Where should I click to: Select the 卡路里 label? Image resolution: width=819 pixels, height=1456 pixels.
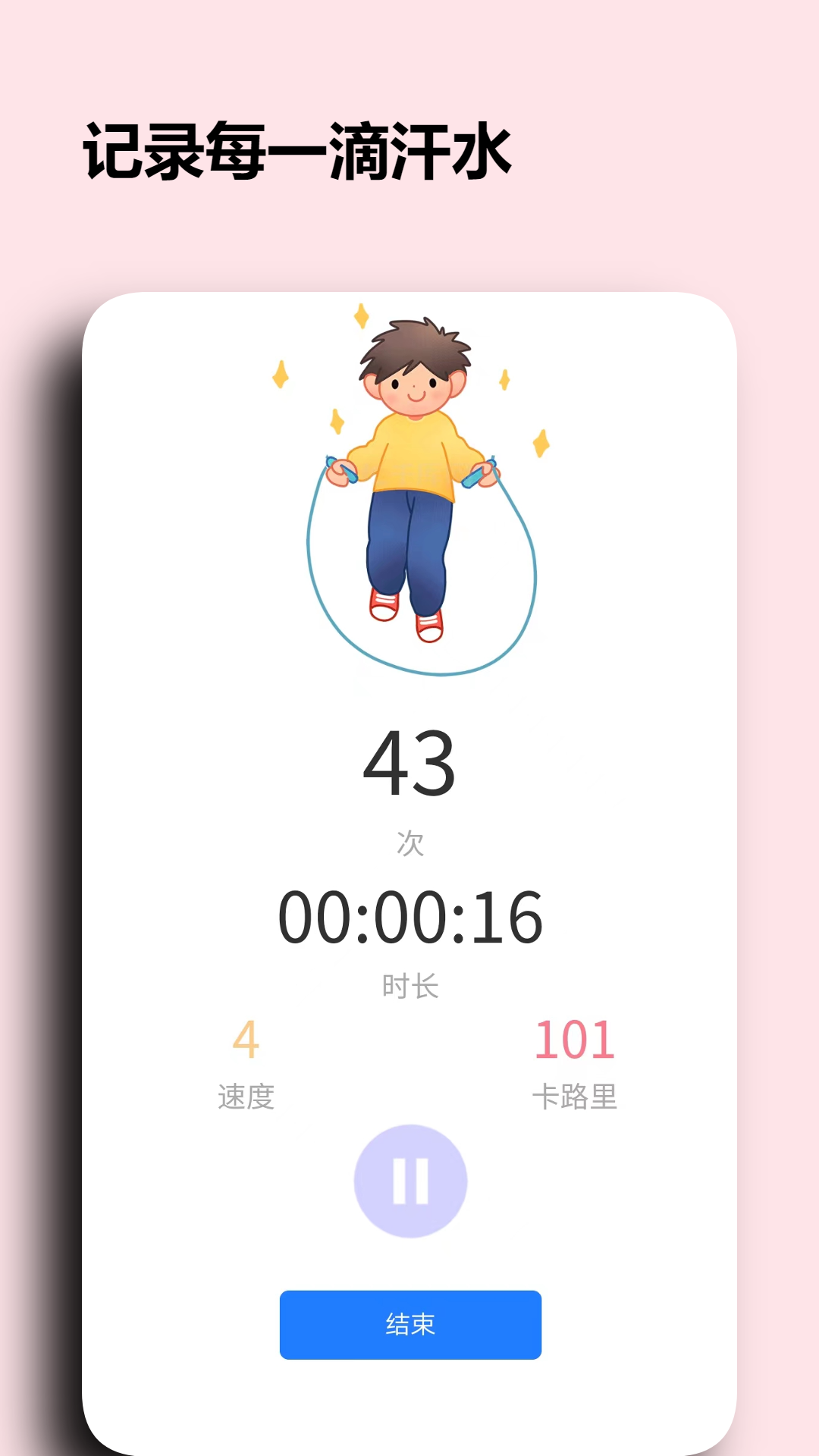point(578,1097)
